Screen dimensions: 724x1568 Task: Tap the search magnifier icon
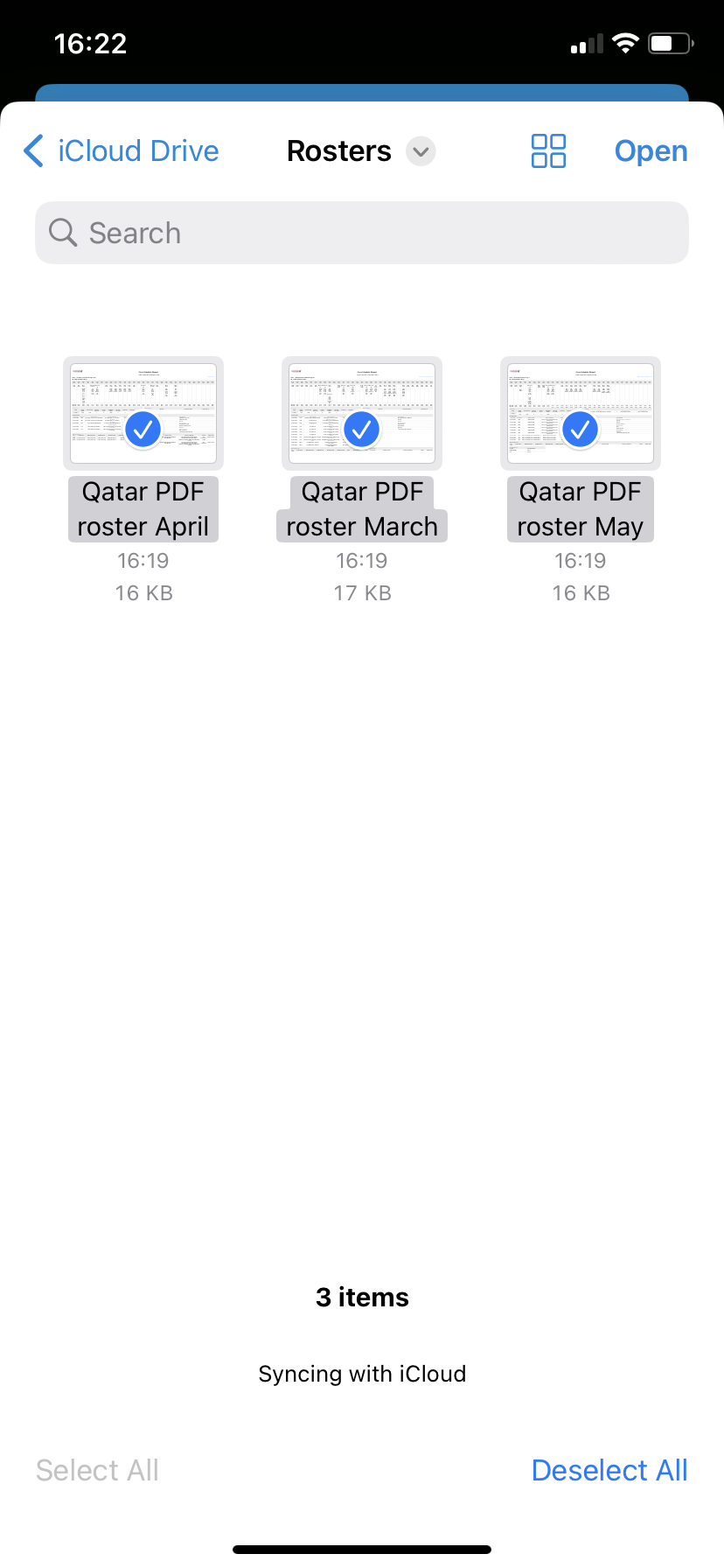pos(62,232)
